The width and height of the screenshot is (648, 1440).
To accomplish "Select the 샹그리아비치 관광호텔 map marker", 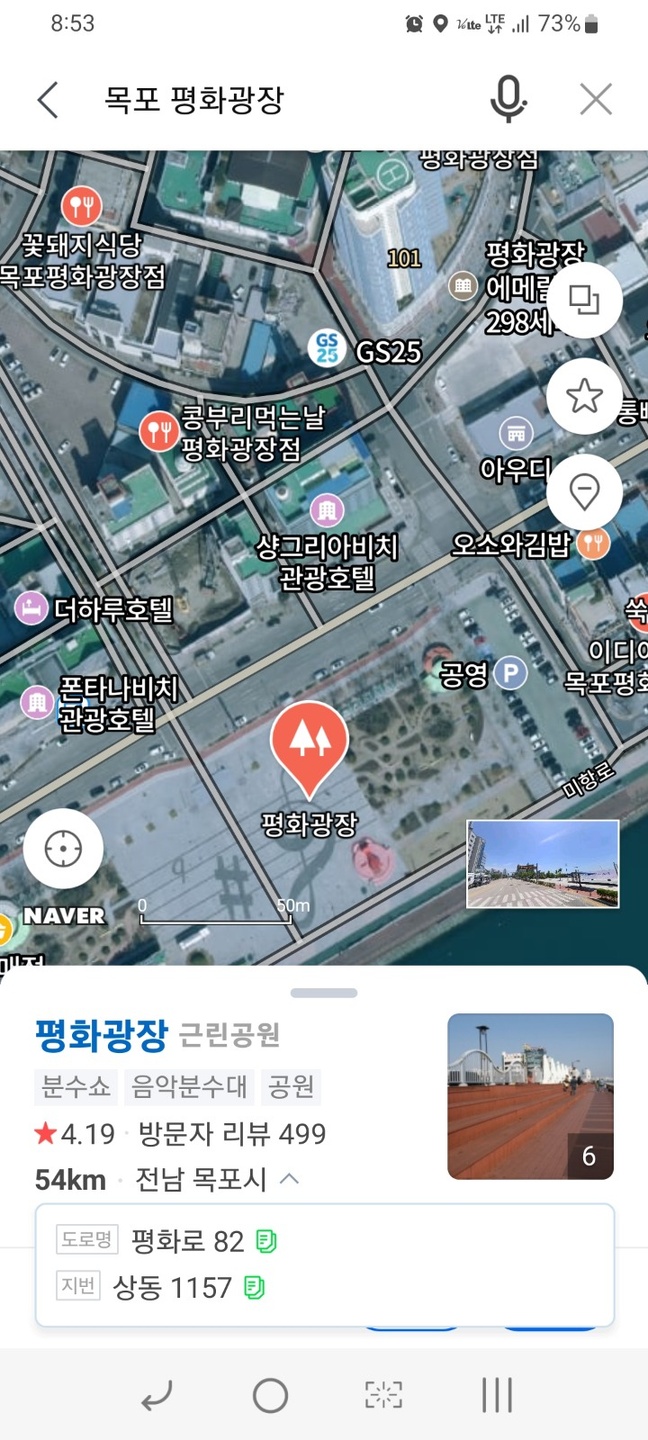I will tap(327, 511).
